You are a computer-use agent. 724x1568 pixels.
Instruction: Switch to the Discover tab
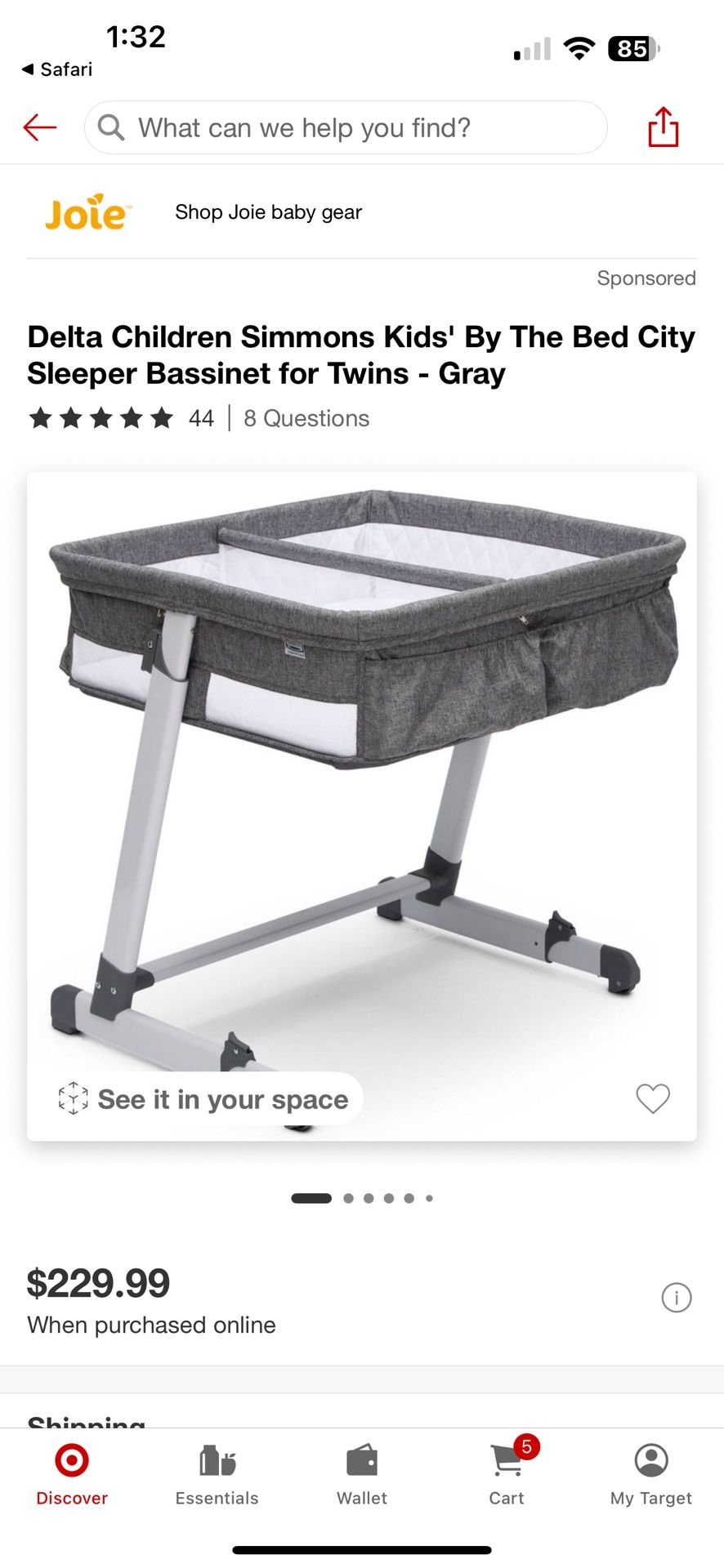coord(72,1475)
